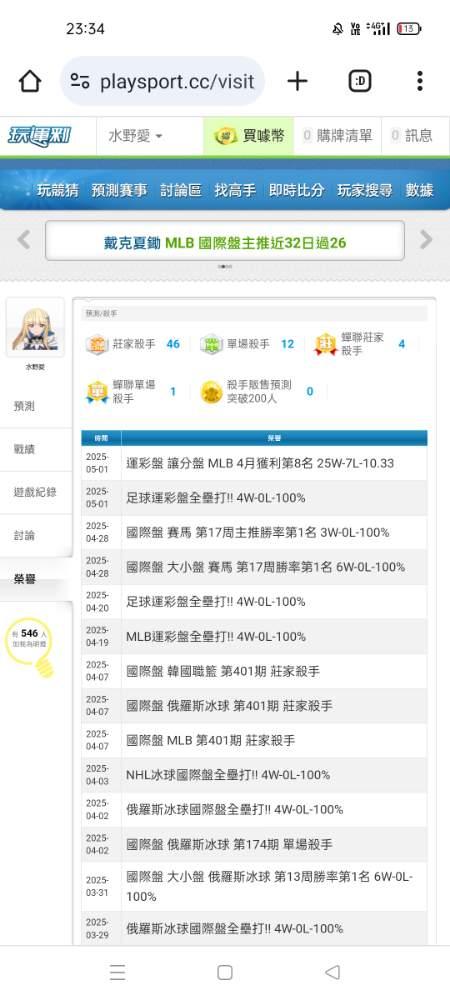Open 買噱幣 to buy coins
The image size is (450, 1000).
(x=249, y=136)
